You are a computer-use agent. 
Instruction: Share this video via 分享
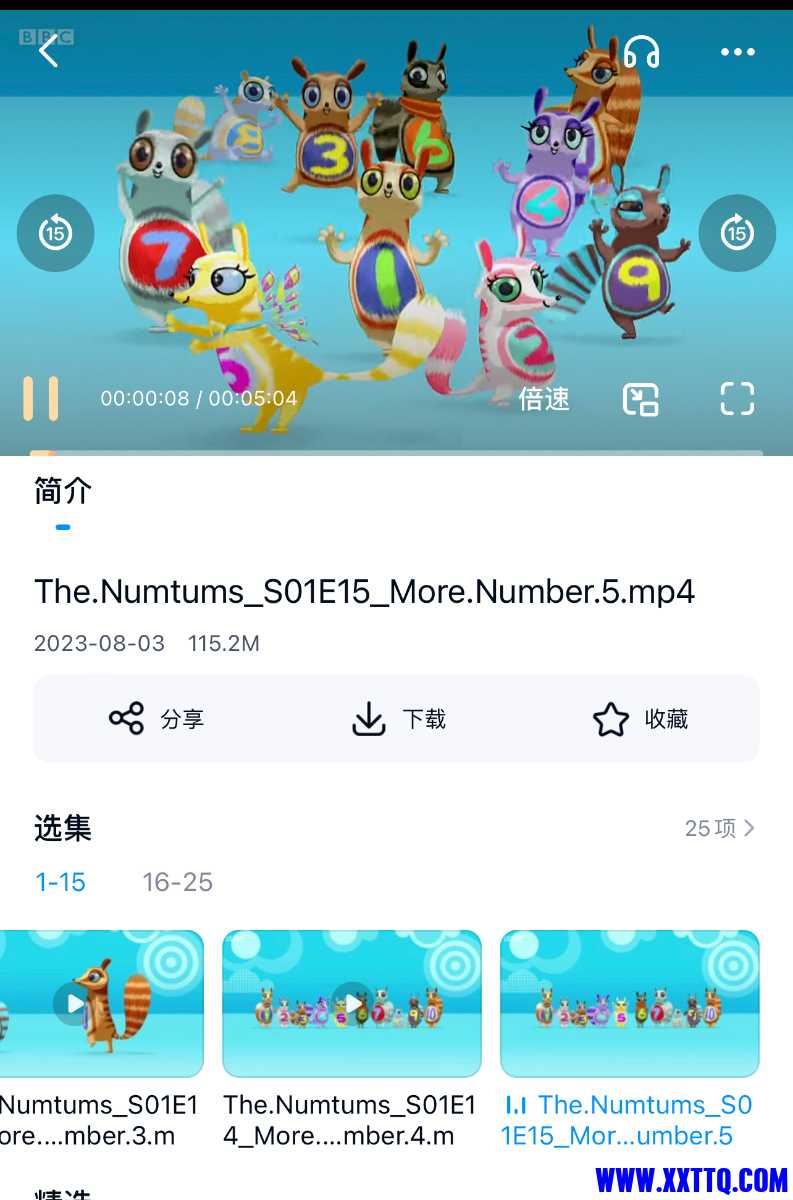point(156,719)
